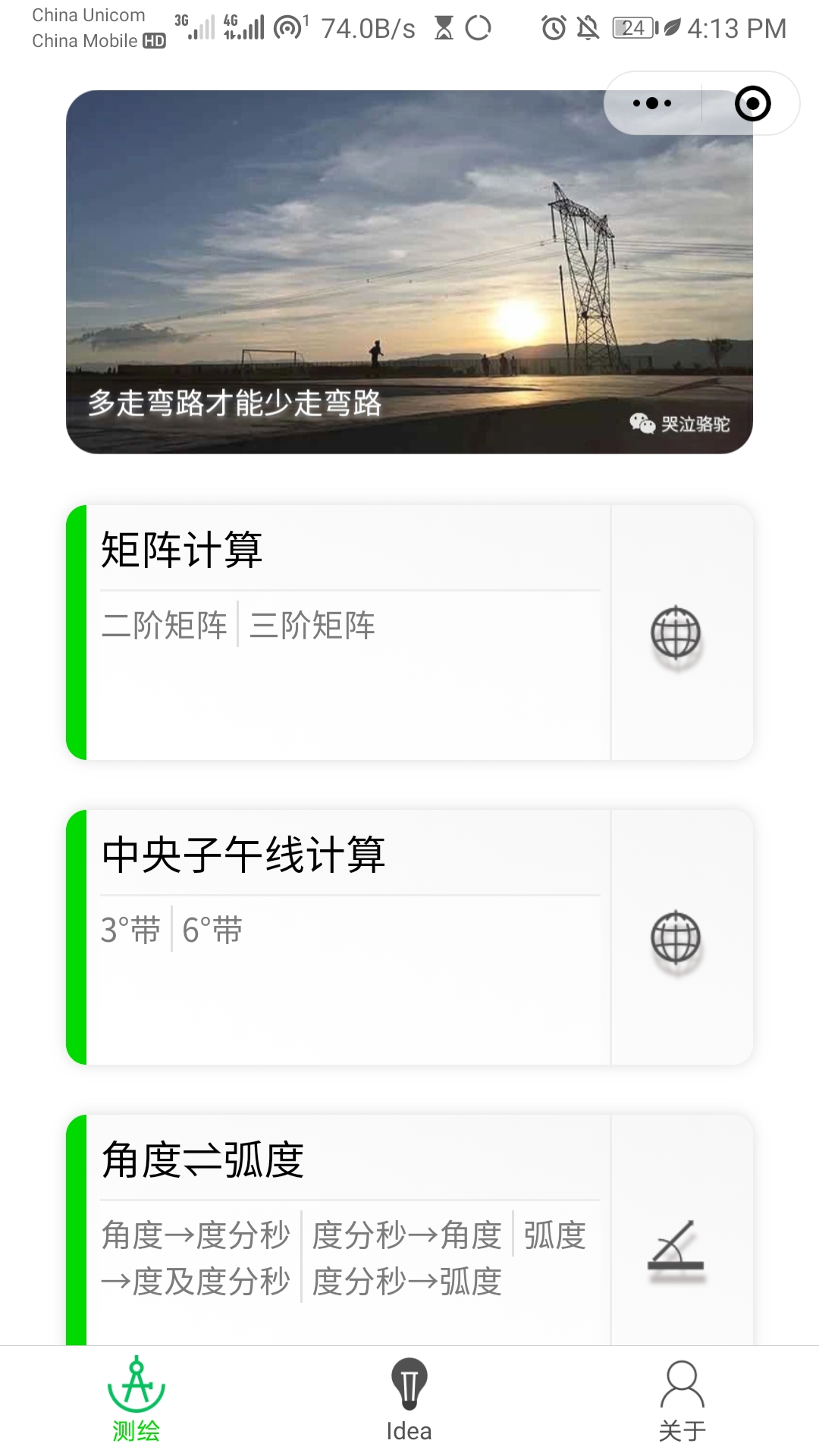Open the mini-program "..." options menu

click(x=652, y=102)
